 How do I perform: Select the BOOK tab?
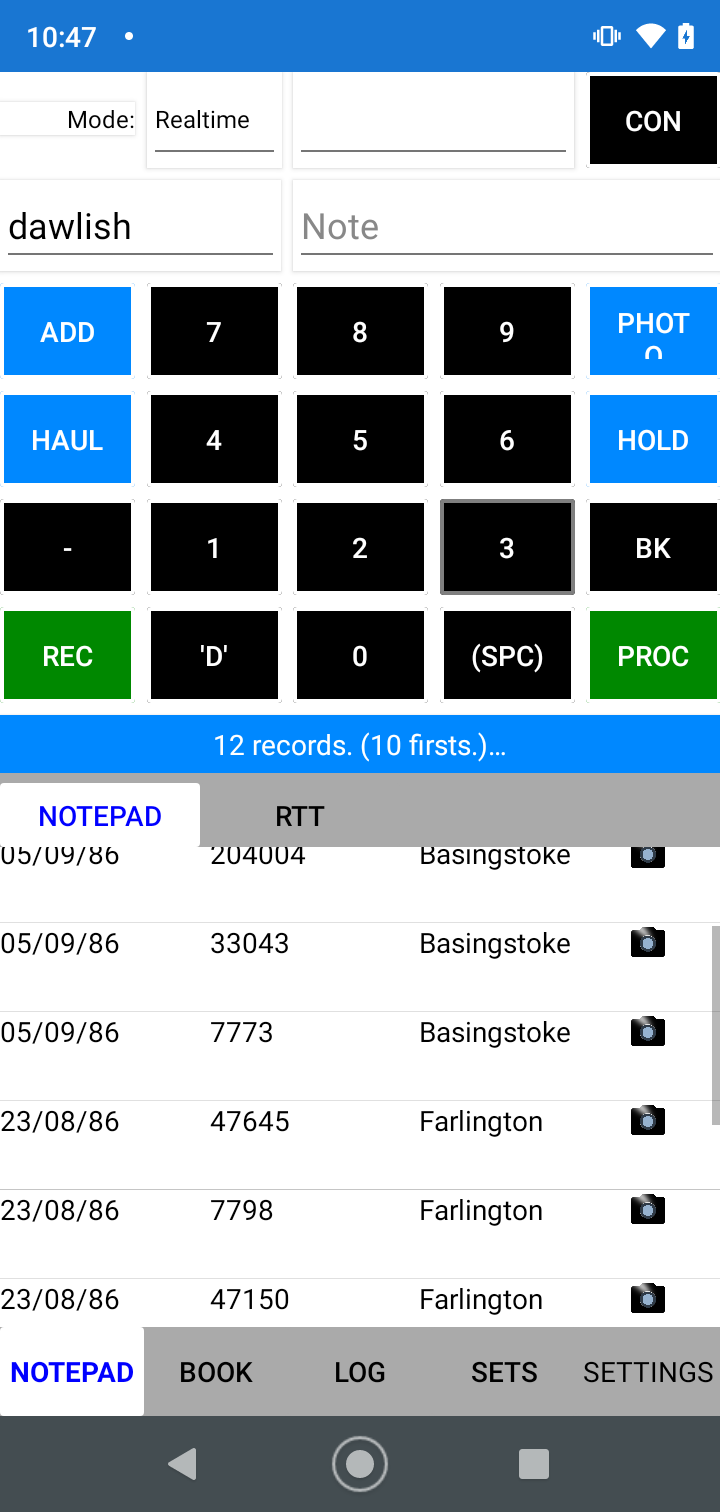[215, 1371]
